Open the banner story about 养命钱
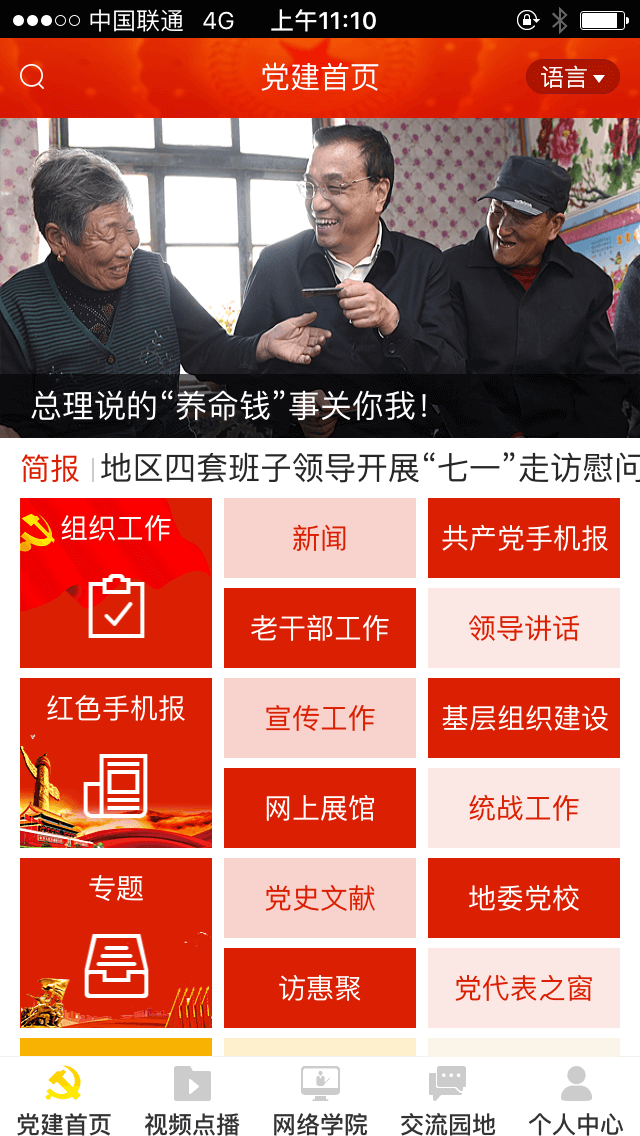The image size is (640, 1136). click(x=320, y=280)
